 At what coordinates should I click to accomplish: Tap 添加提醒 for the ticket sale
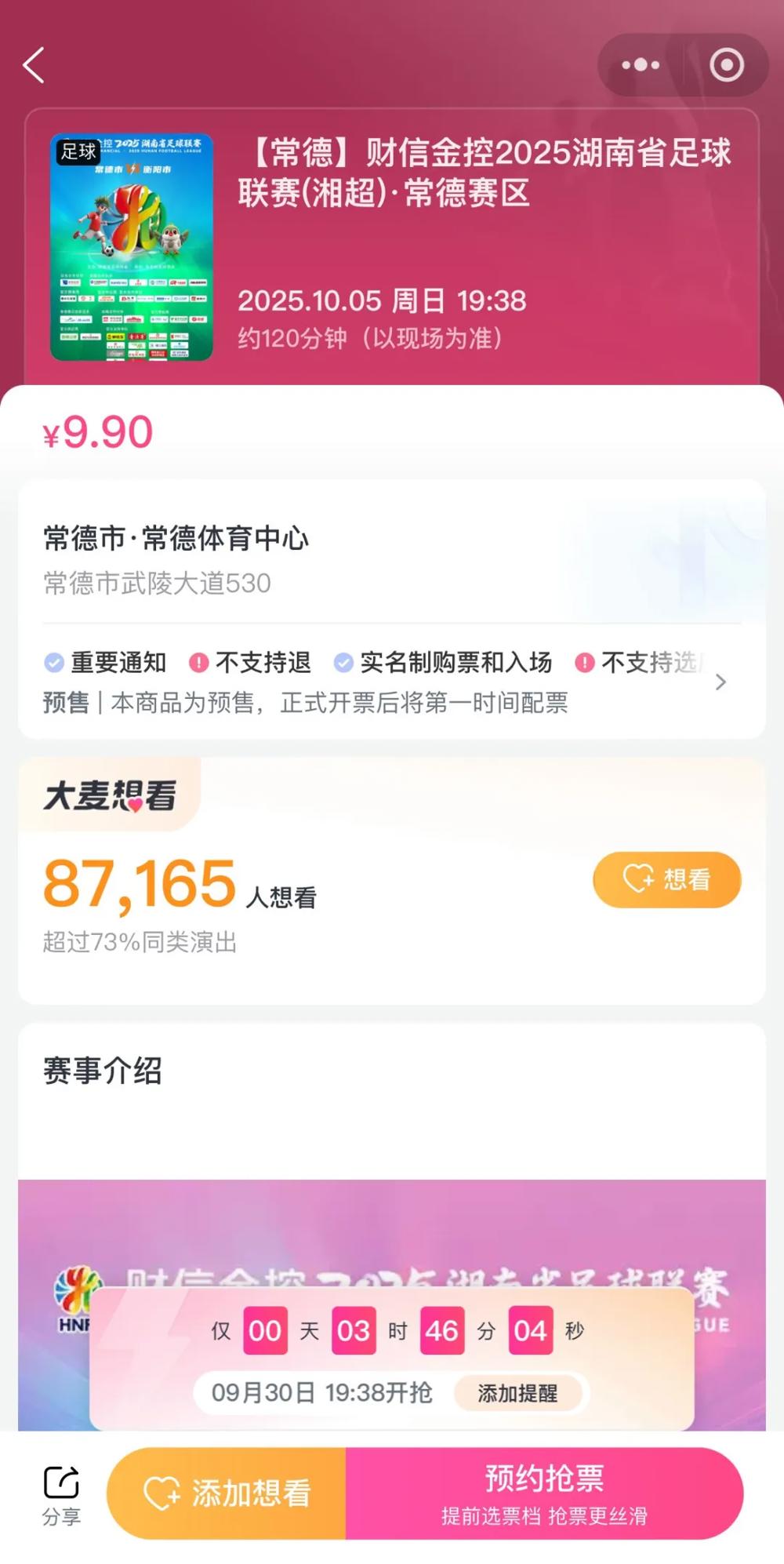pyautogui.click(x=518, y=1393)
